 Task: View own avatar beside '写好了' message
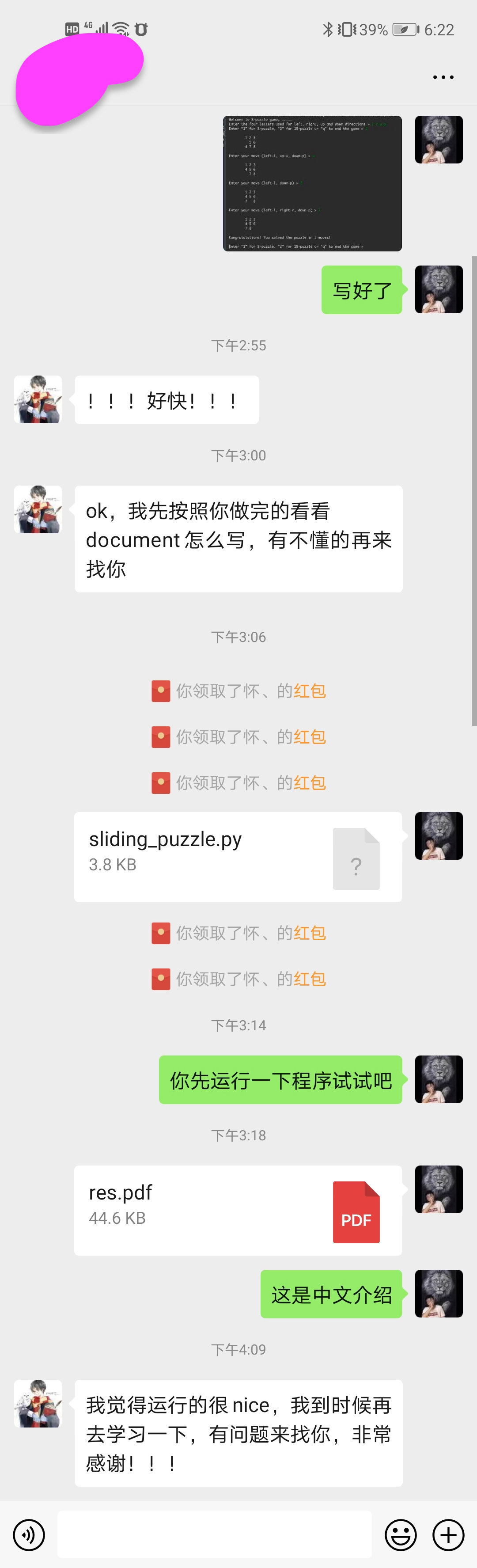coord(439,290)
